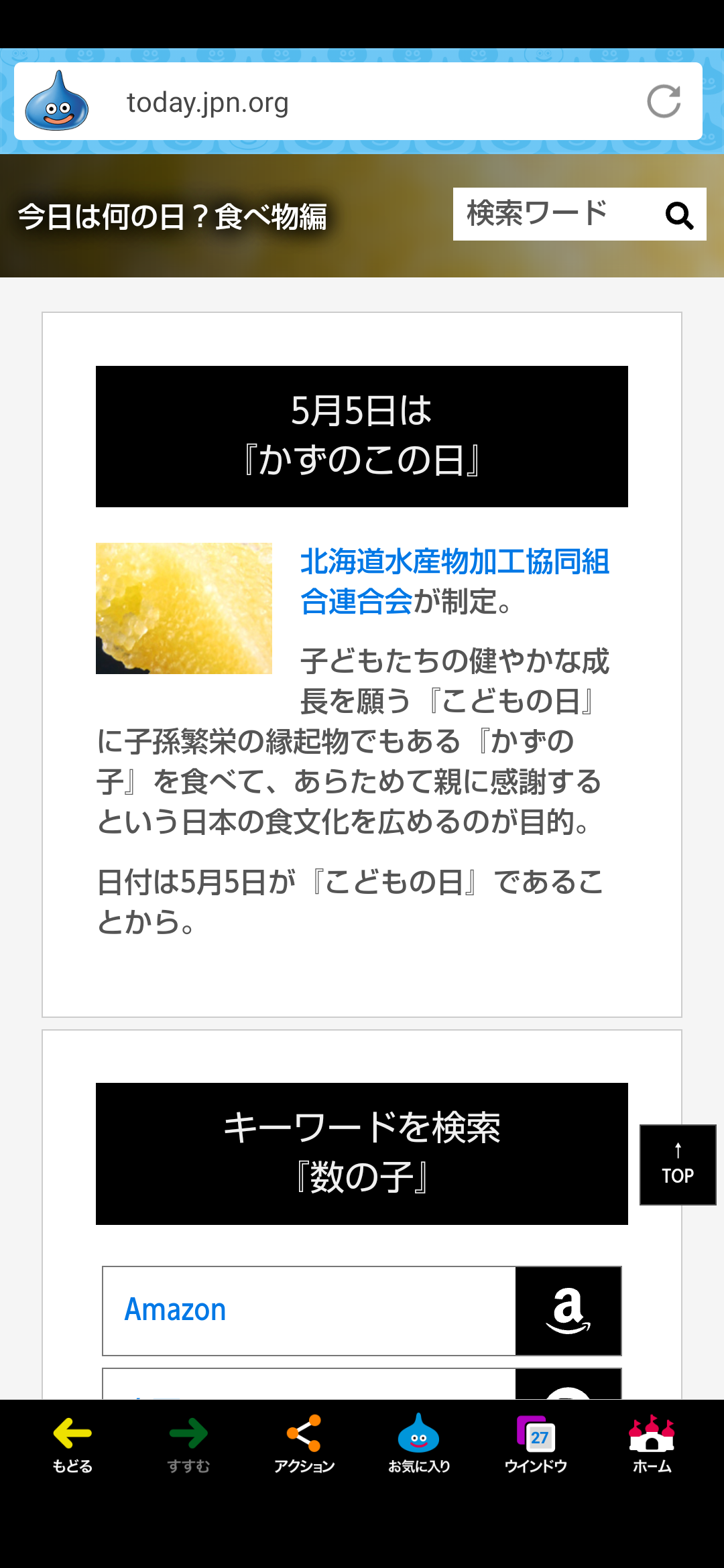Search 数の子 on Amazon
This screenshot has height=1568, width=724.
pos(362,1311)
